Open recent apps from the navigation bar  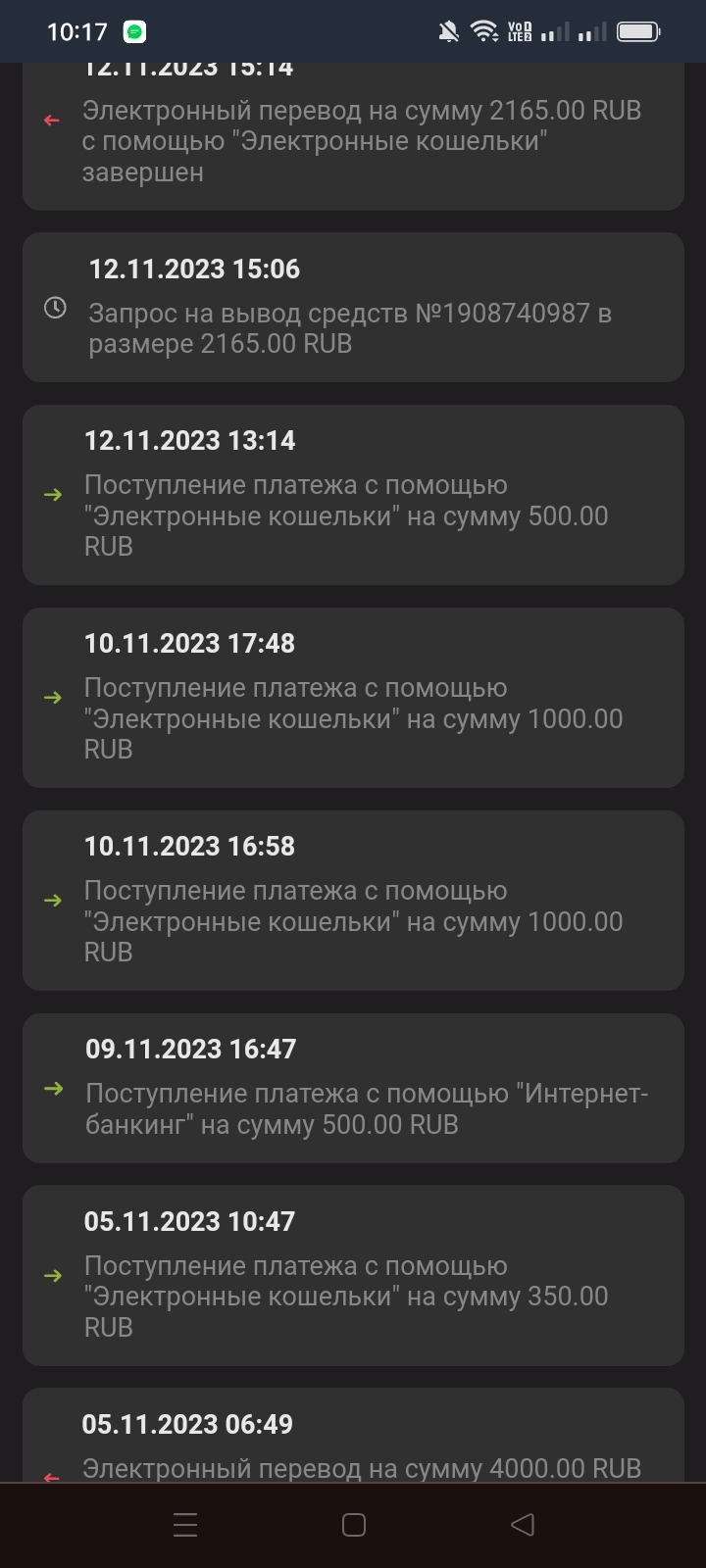(x=185, y=1525)
